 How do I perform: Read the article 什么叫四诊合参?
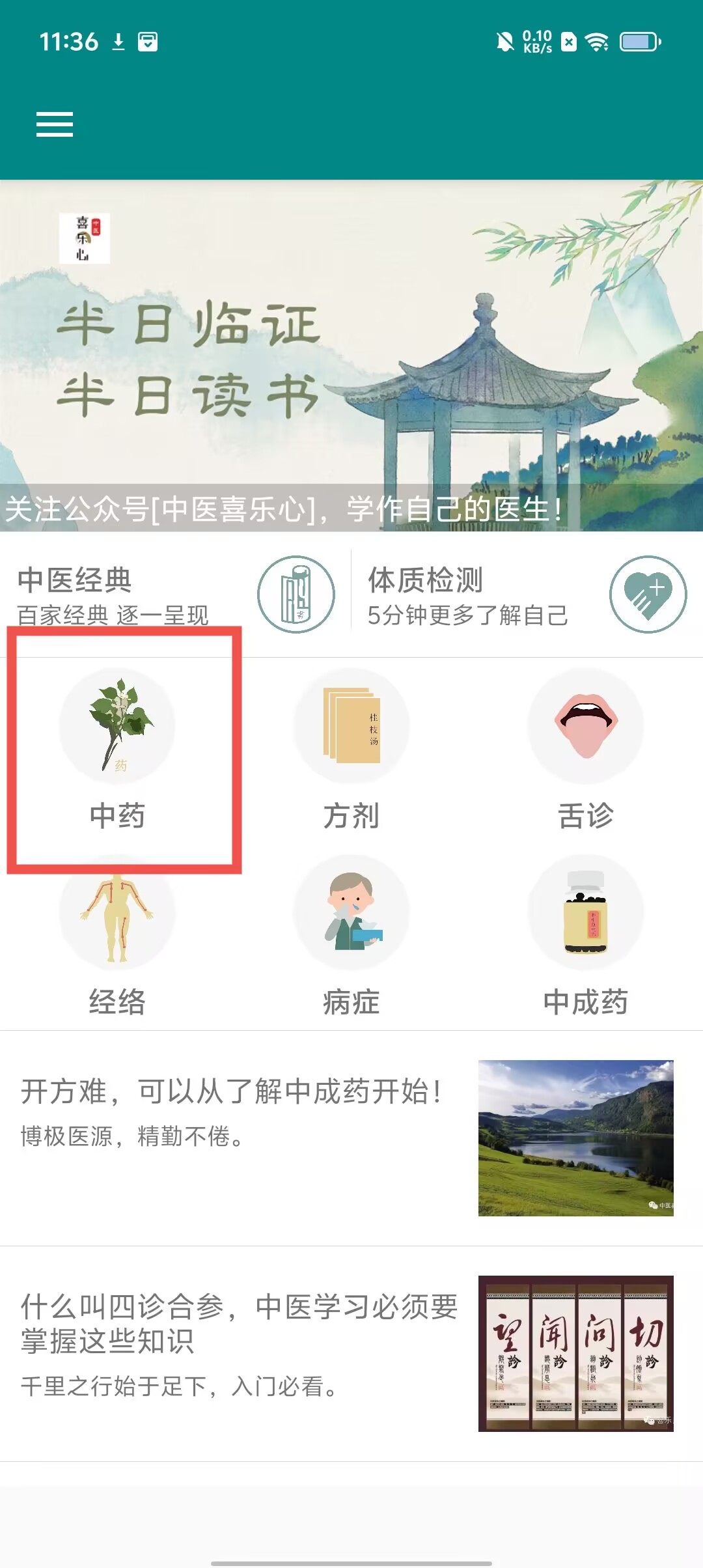pyautogui.click(x=351, y=1353)
